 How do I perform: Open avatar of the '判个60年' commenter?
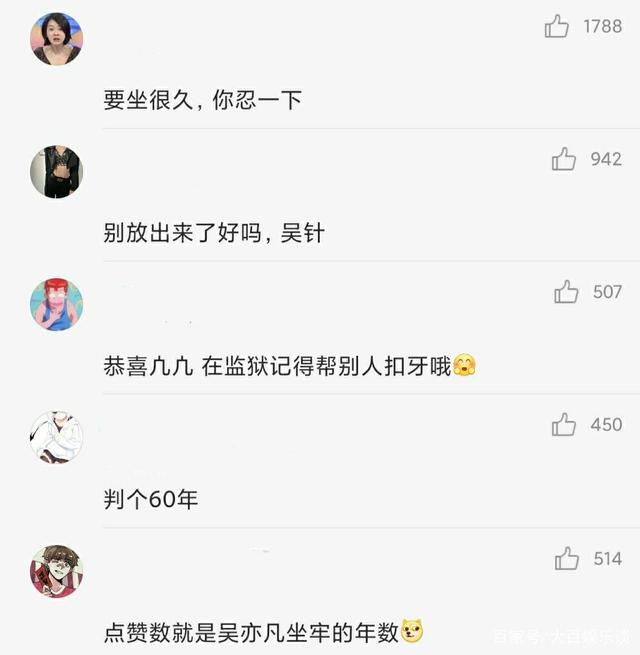click(56, 437)
